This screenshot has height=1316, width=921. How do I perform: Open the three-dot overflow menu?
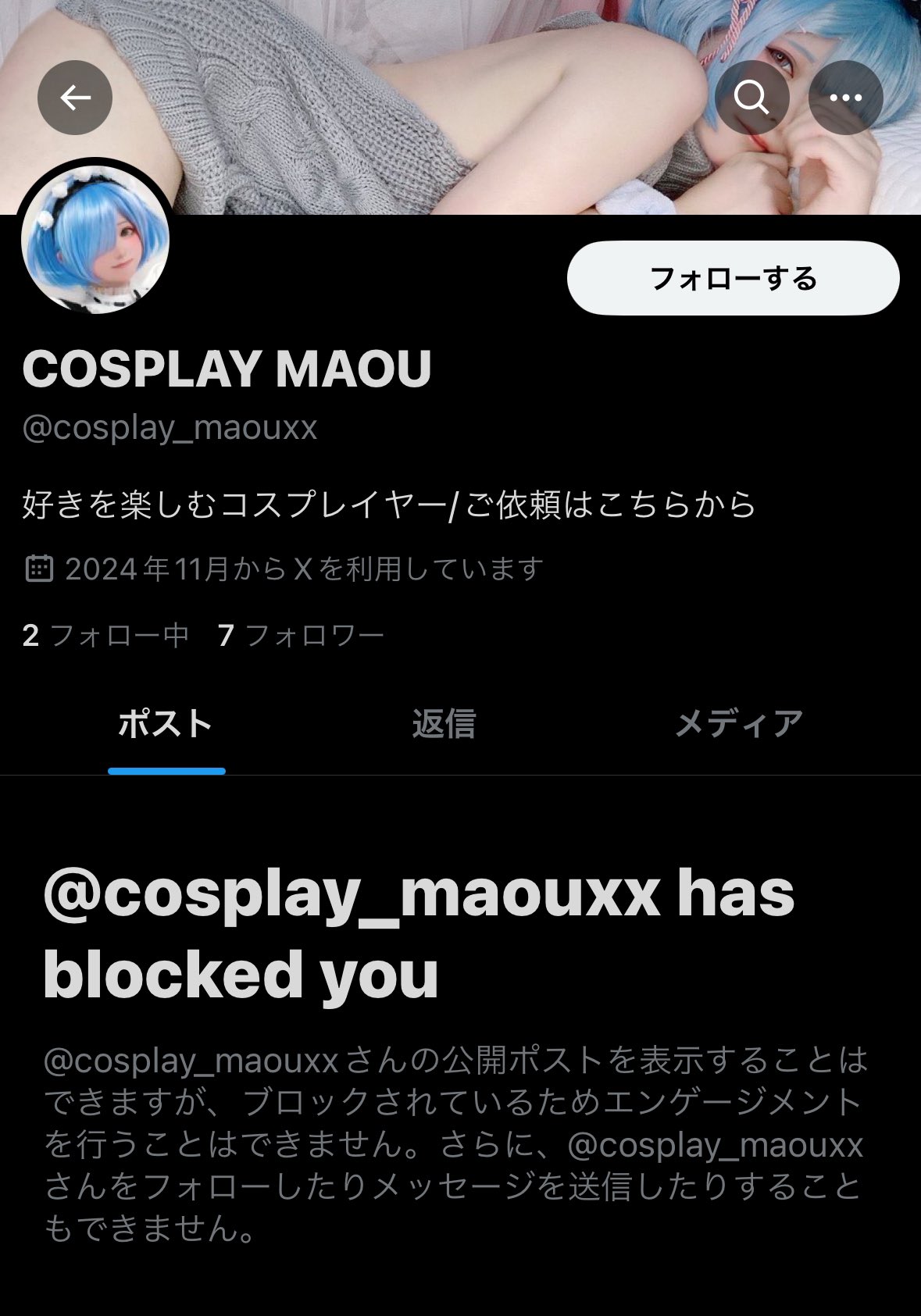[845, 98]
